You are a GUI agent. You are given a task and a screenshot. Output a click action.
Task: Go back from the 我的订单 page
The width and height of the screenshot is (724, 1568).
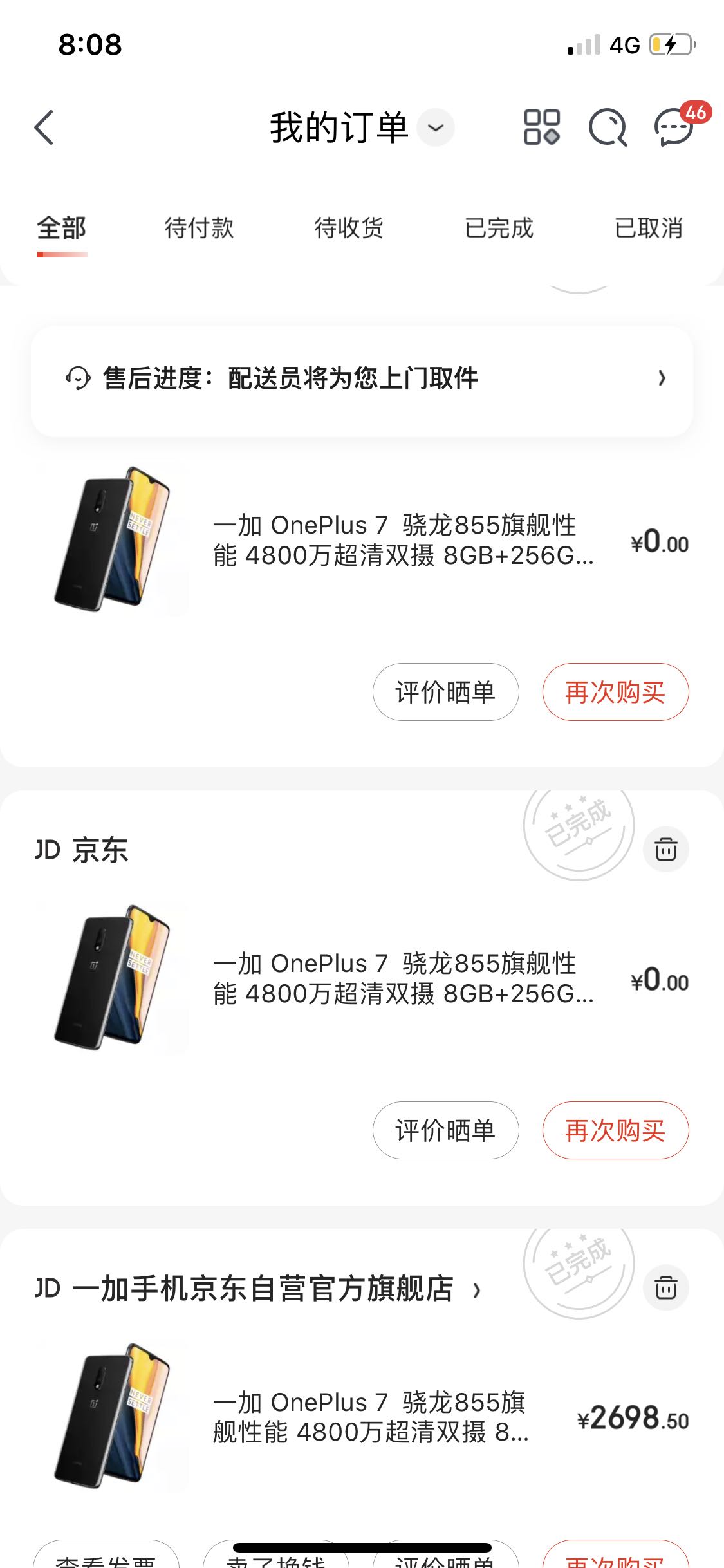pos(44,127)
